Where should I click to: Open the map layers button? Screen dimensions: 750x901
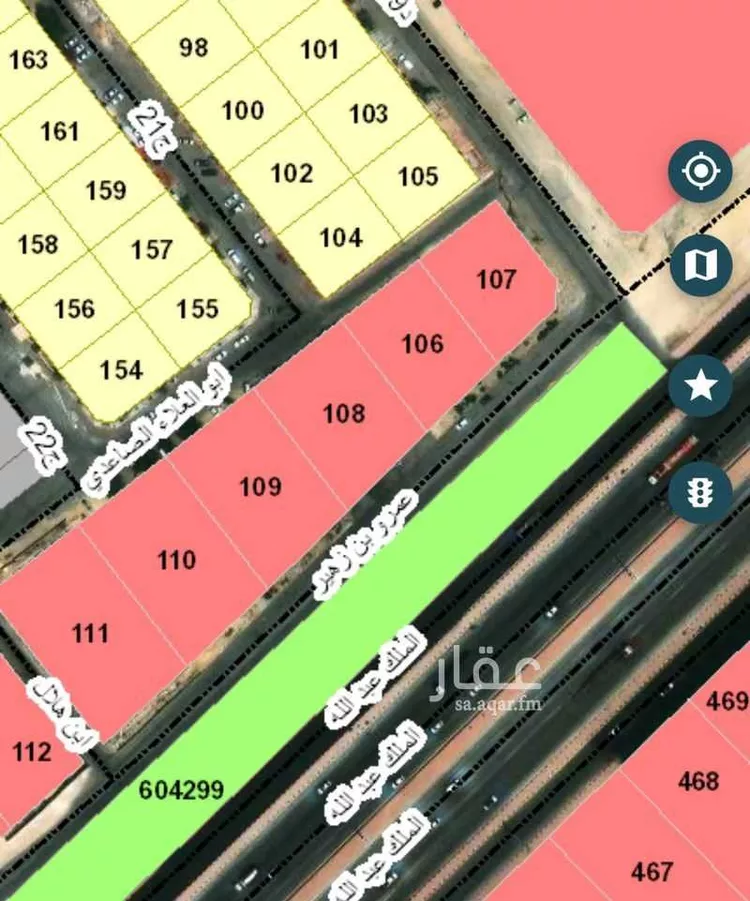pos(701,267)
